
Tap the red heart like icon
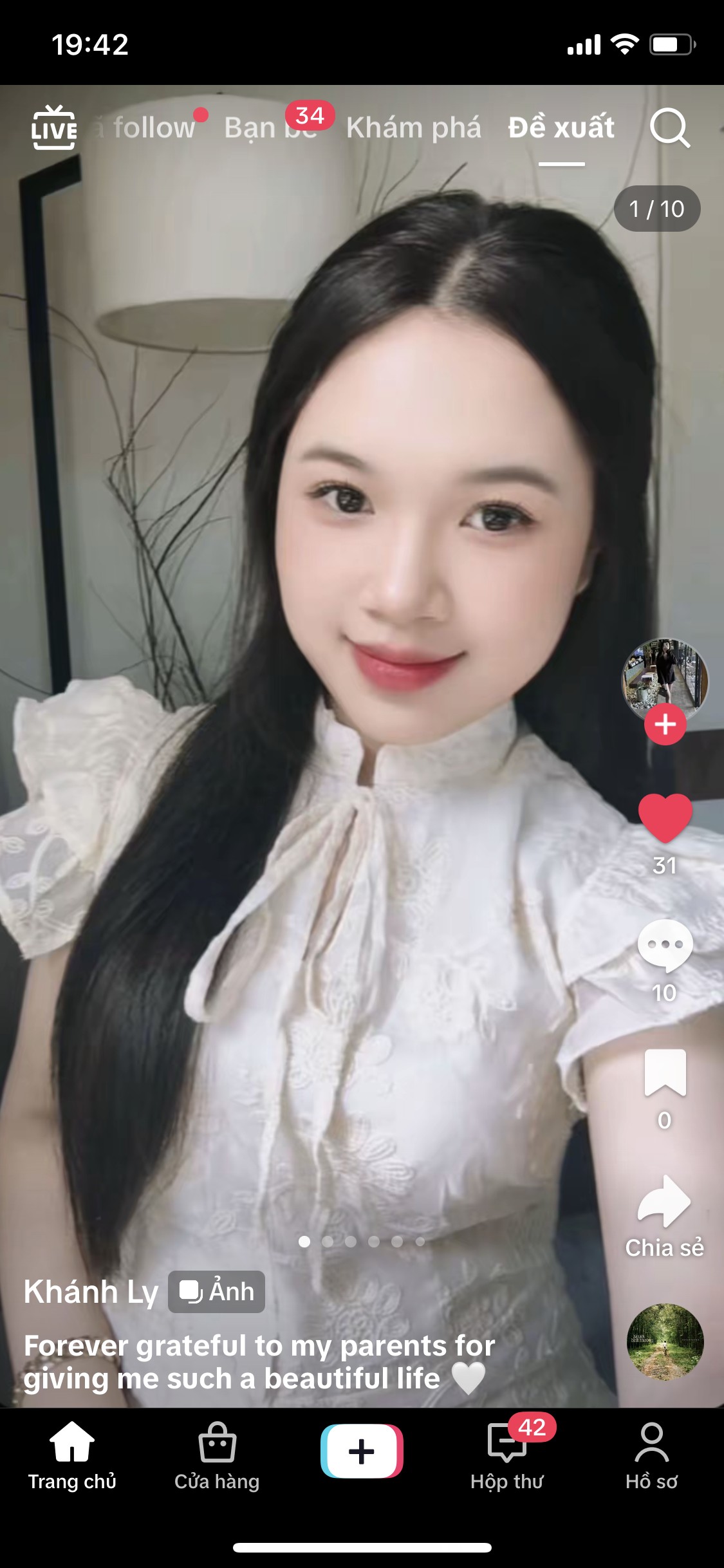coord(665,817)
